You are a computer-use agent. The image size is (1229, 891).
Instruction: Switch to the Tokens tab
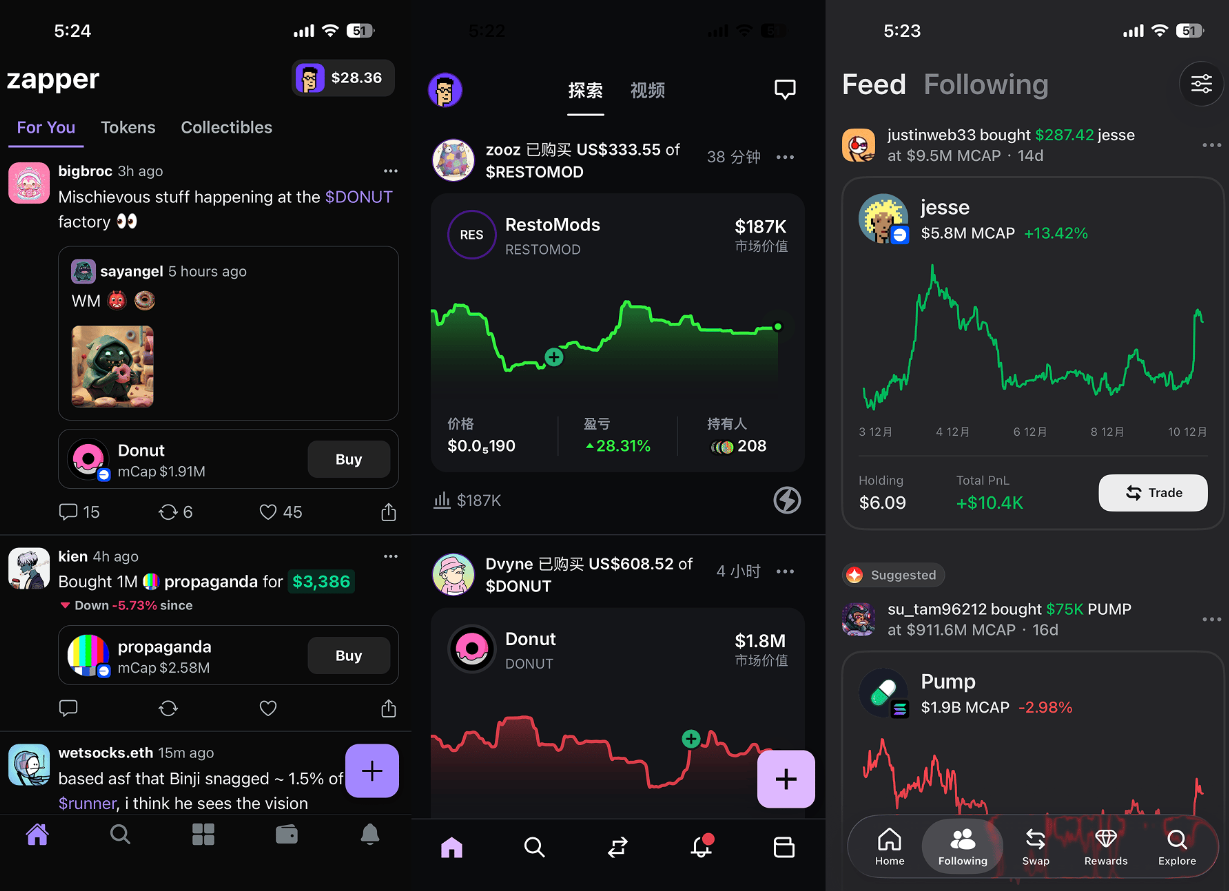128,127
